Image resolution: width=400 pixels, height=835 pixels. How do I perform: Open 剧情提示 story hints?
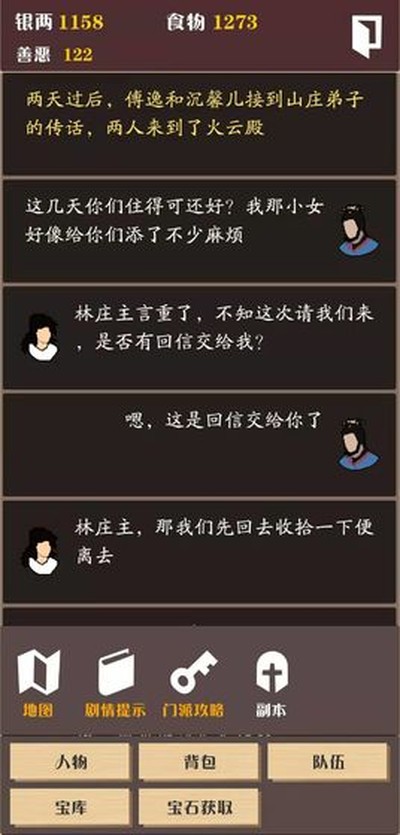tap(116, 684)
